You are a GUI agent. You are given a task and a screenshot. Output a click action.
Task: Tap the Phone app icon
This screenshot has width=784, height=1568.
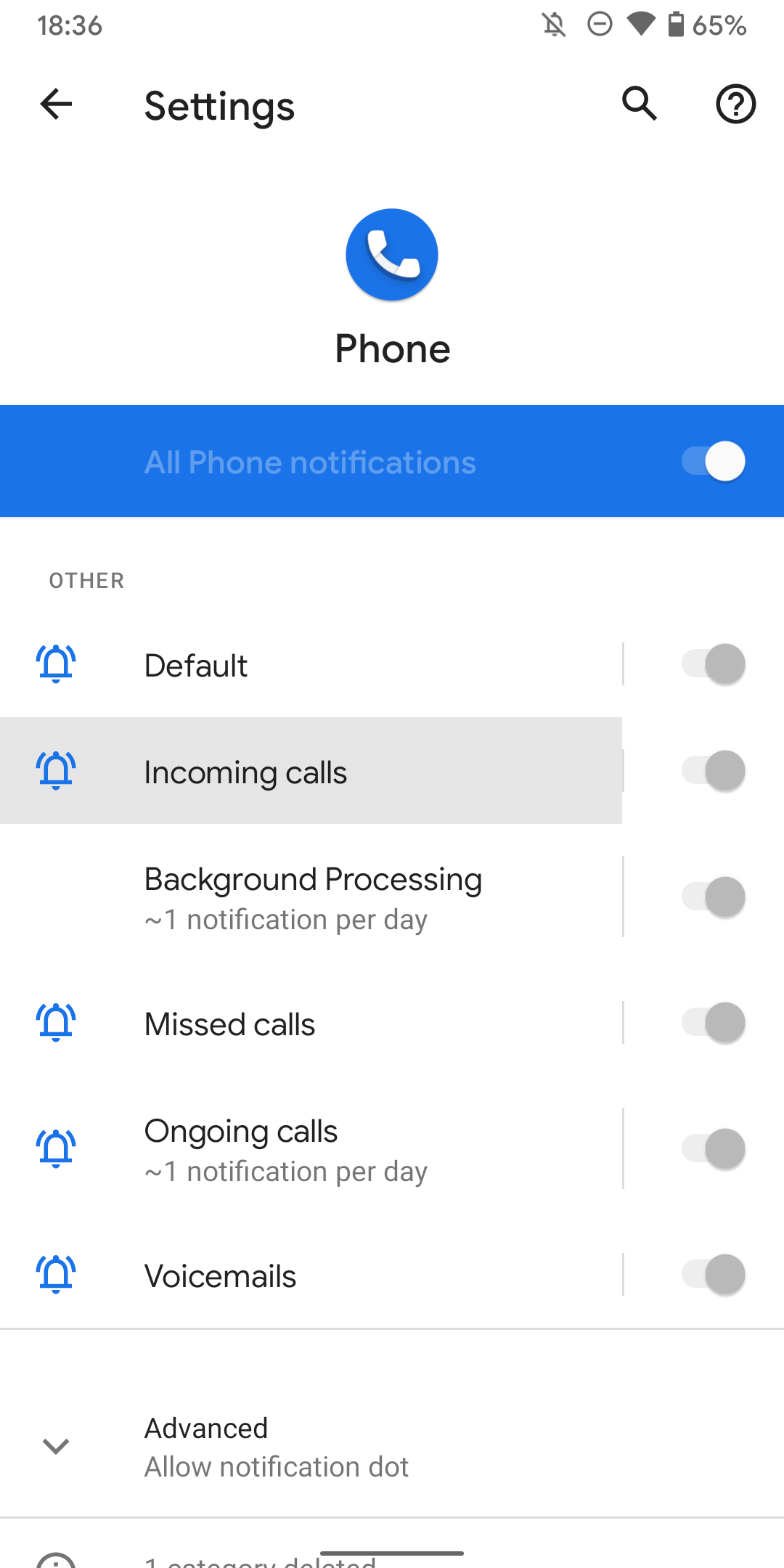click(392, 254)
